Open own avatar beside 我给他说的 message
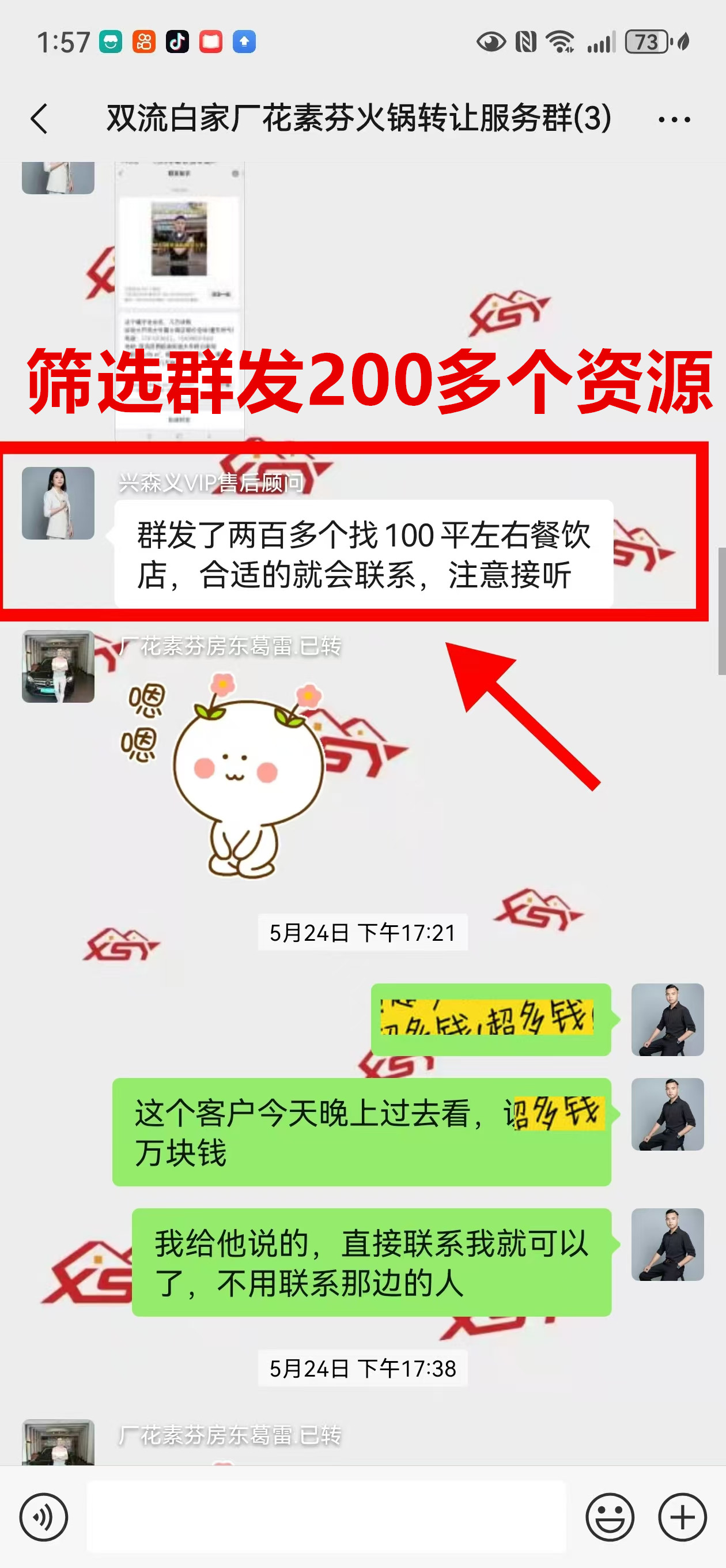 pyautogui.click(x=667, y=1244)
